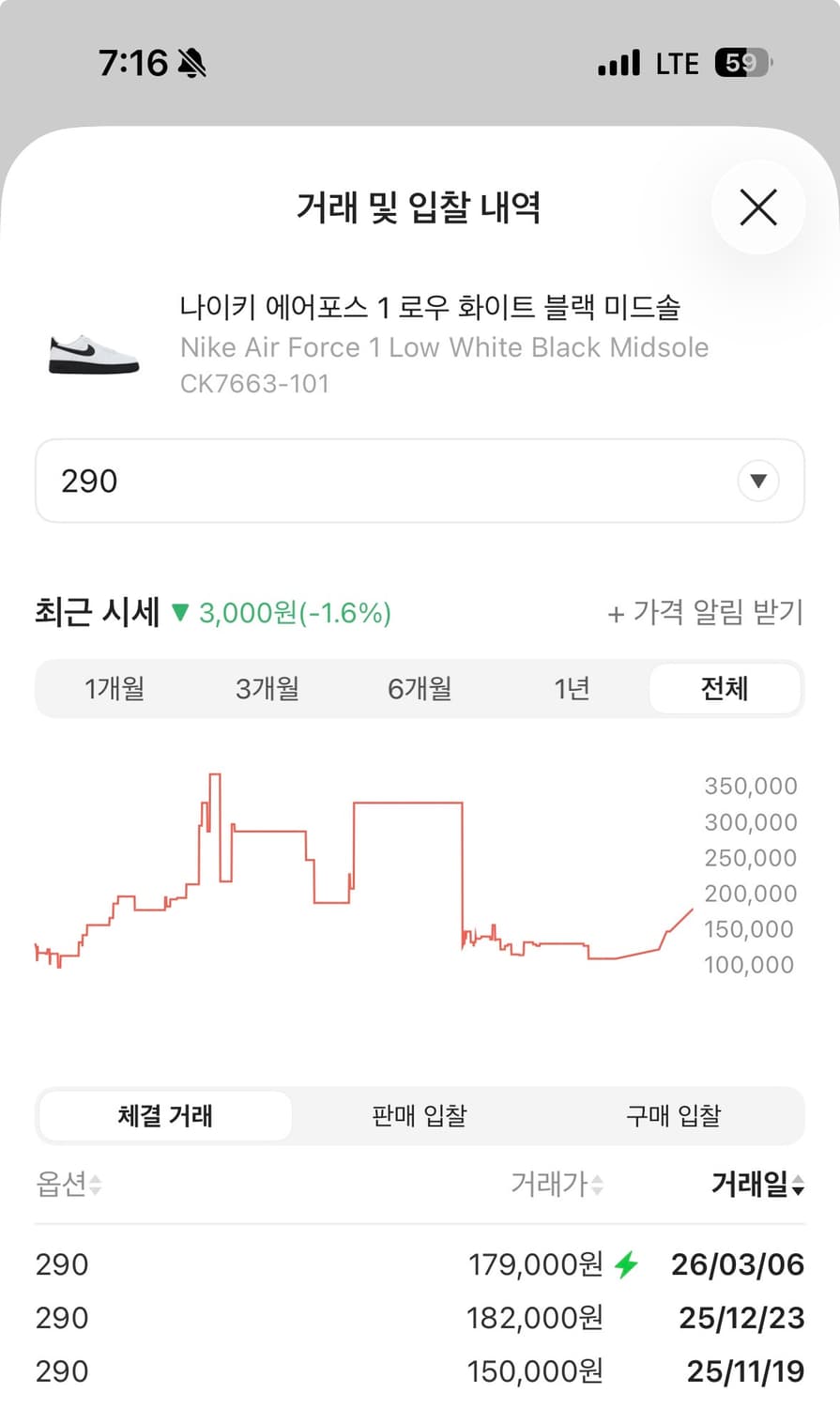Tap the battery indicator showing 59
The width and height of the screenshot is (840, 1408).
coord(741,62)
